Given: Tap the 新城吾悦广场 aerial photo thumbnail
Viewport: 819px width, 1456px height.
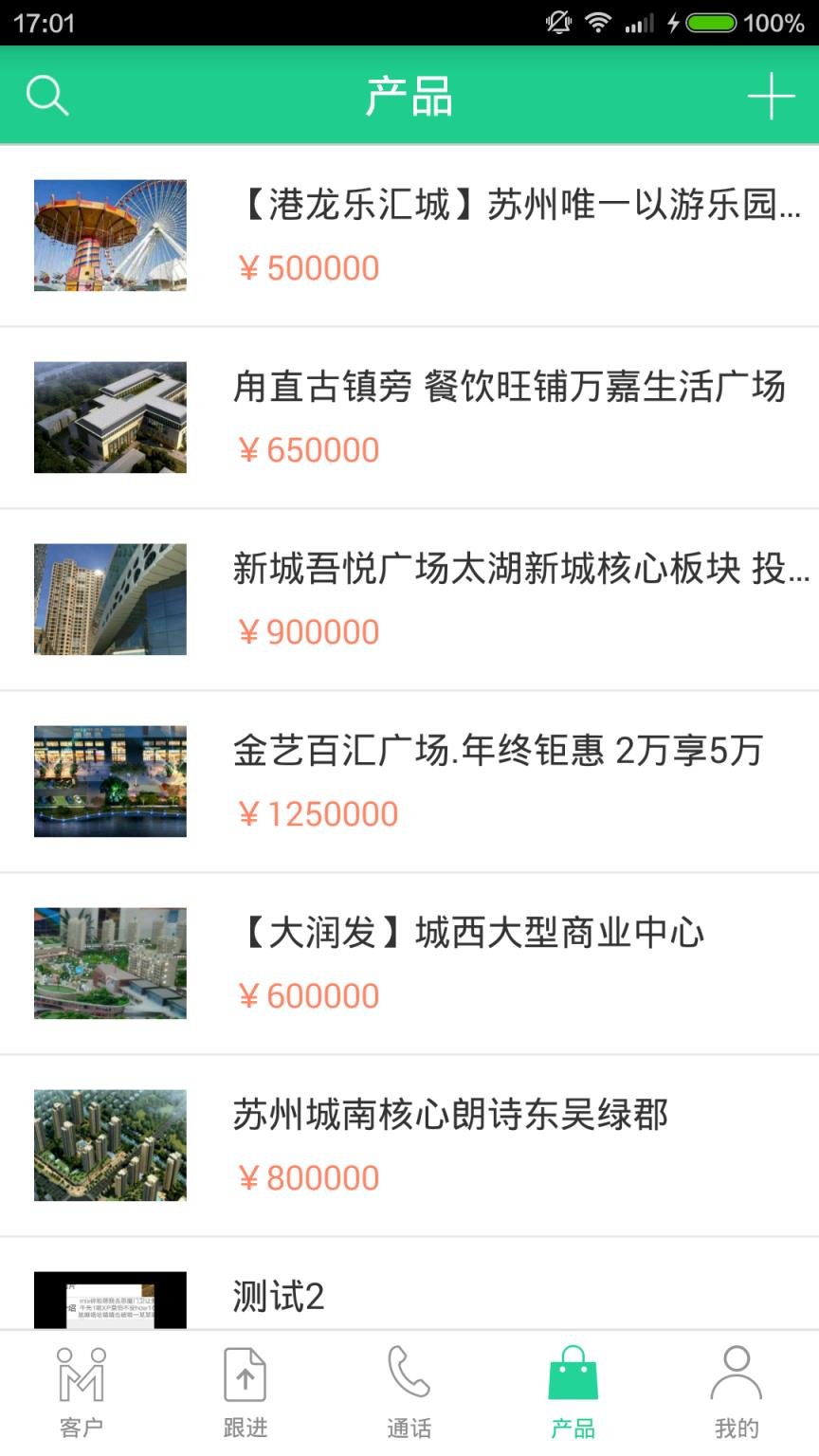Looking at the screenshot, I should coord(110,598).
